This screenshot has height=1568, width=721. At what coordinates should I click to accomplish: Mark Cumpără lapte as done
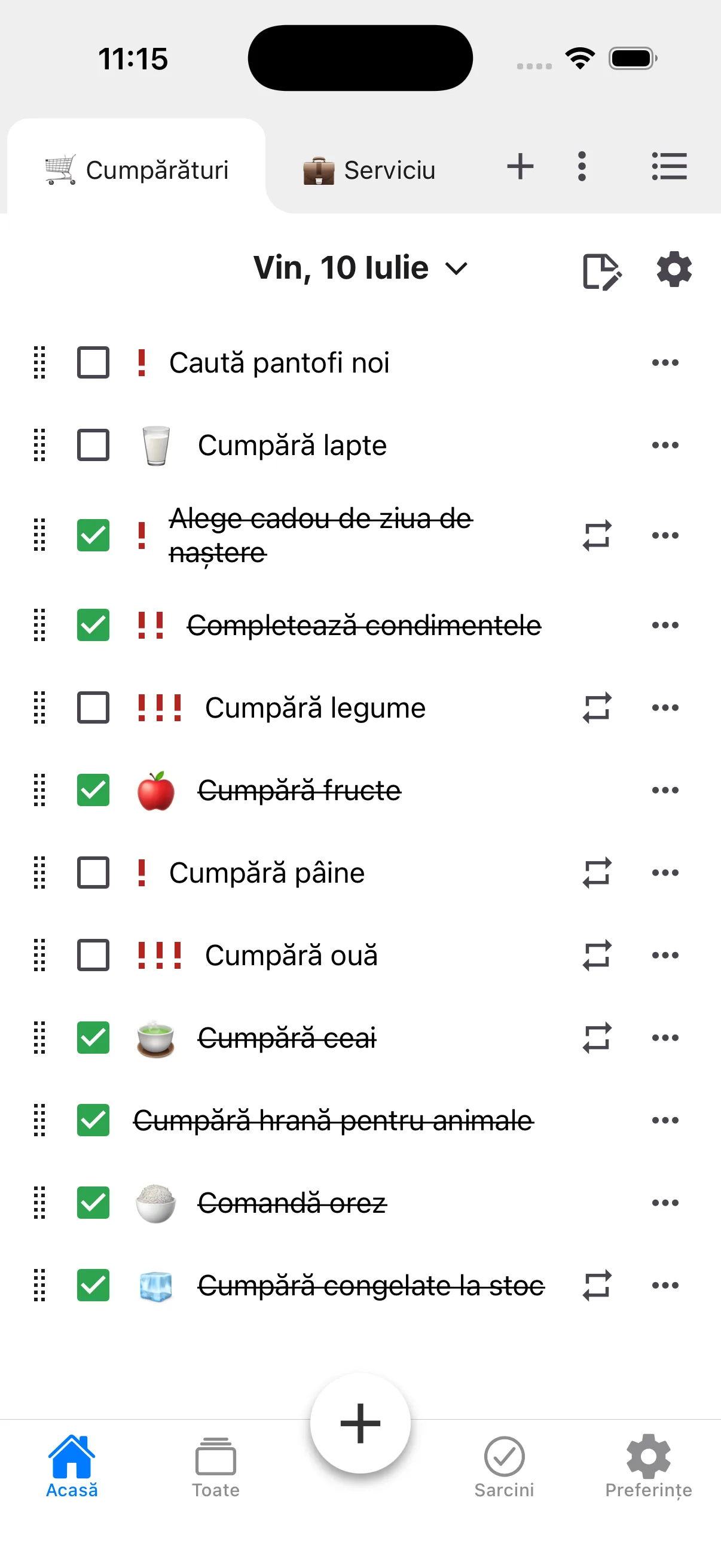(93, 445)
